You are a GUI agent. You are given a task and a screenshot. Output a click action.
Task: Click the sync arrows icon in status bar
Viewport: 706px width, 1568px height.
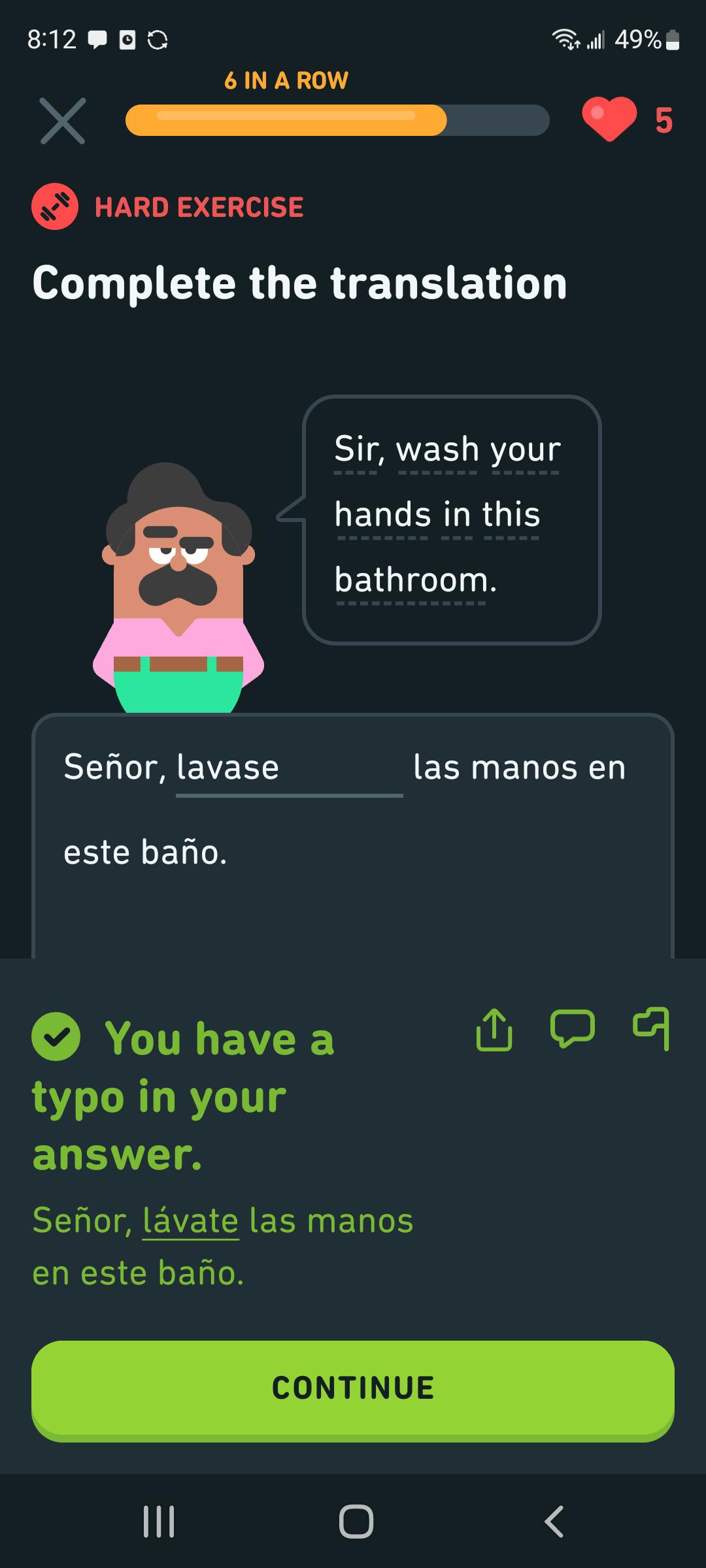(x=157, y=41)
